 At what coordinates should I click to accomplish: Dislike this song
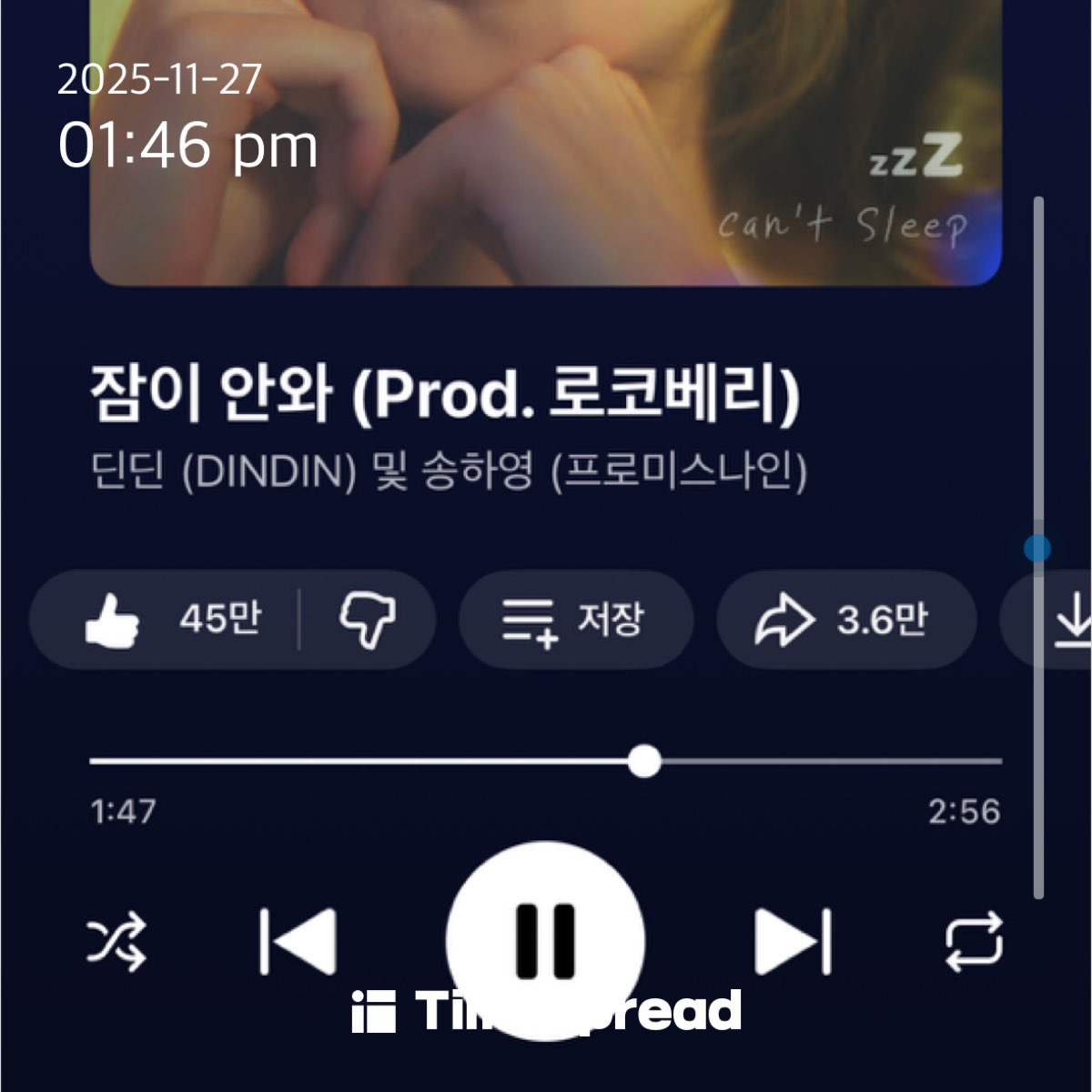pos(367,621)
